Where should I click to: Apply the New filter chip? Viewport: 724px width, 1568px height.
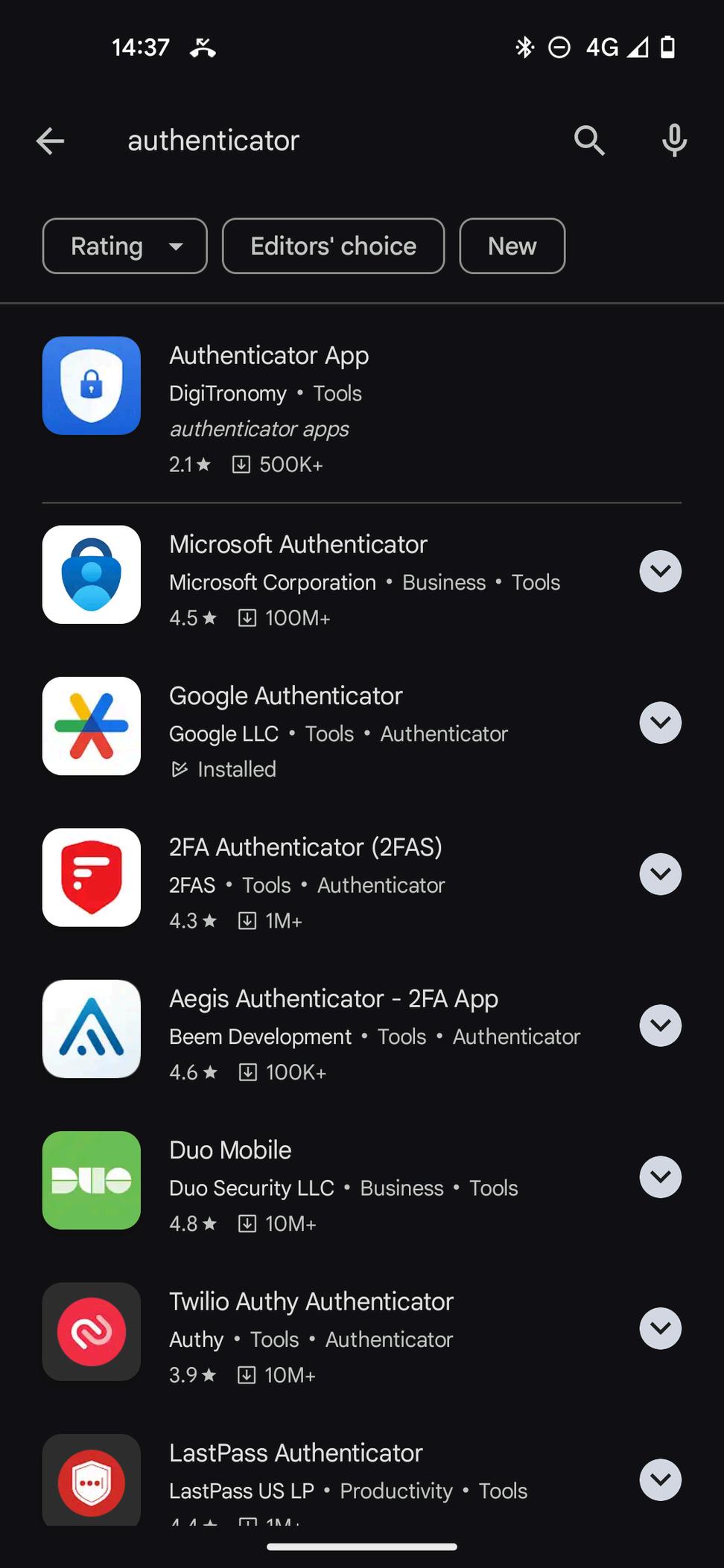click(x=512, y=246)
